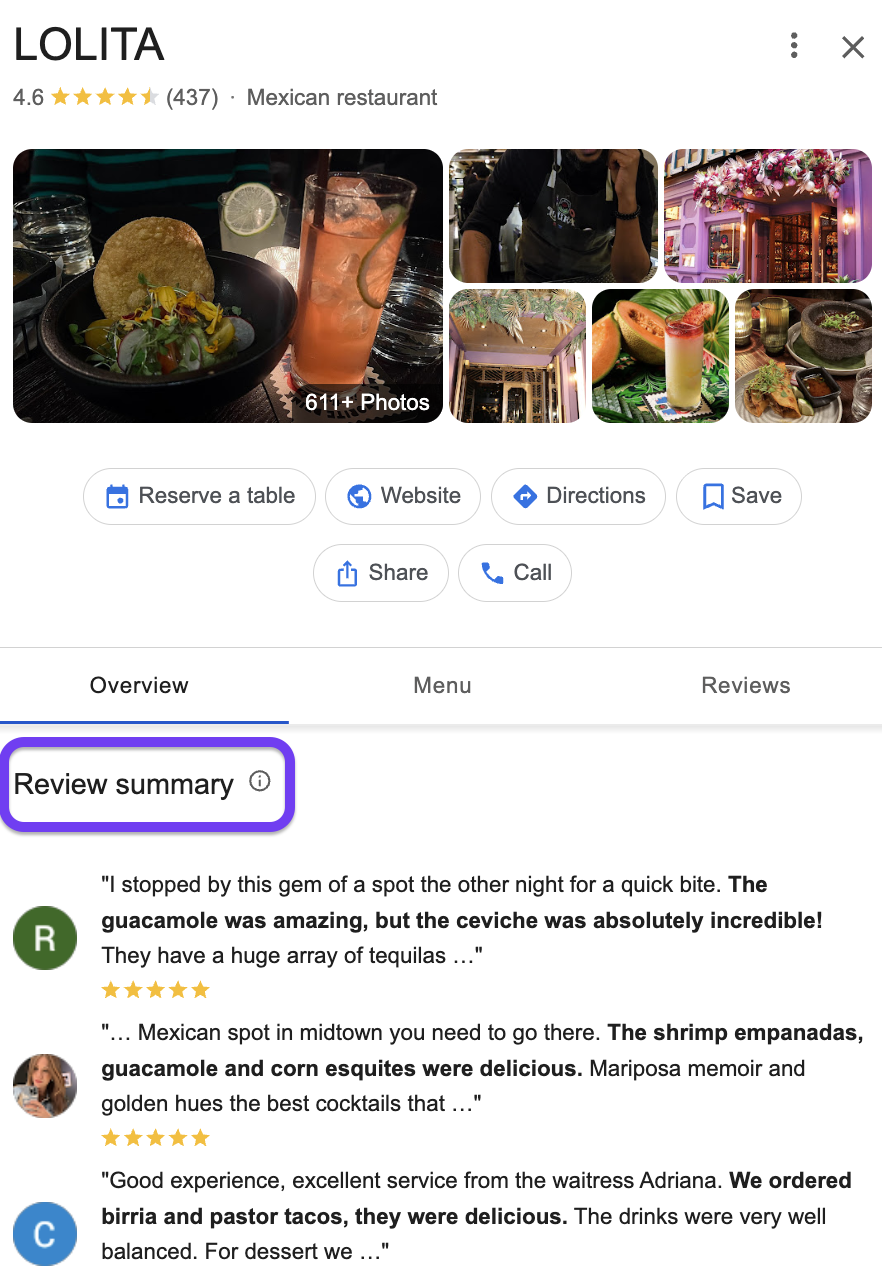
Task: Get Directions to LOLITA
Action: [x=578, y=496]
